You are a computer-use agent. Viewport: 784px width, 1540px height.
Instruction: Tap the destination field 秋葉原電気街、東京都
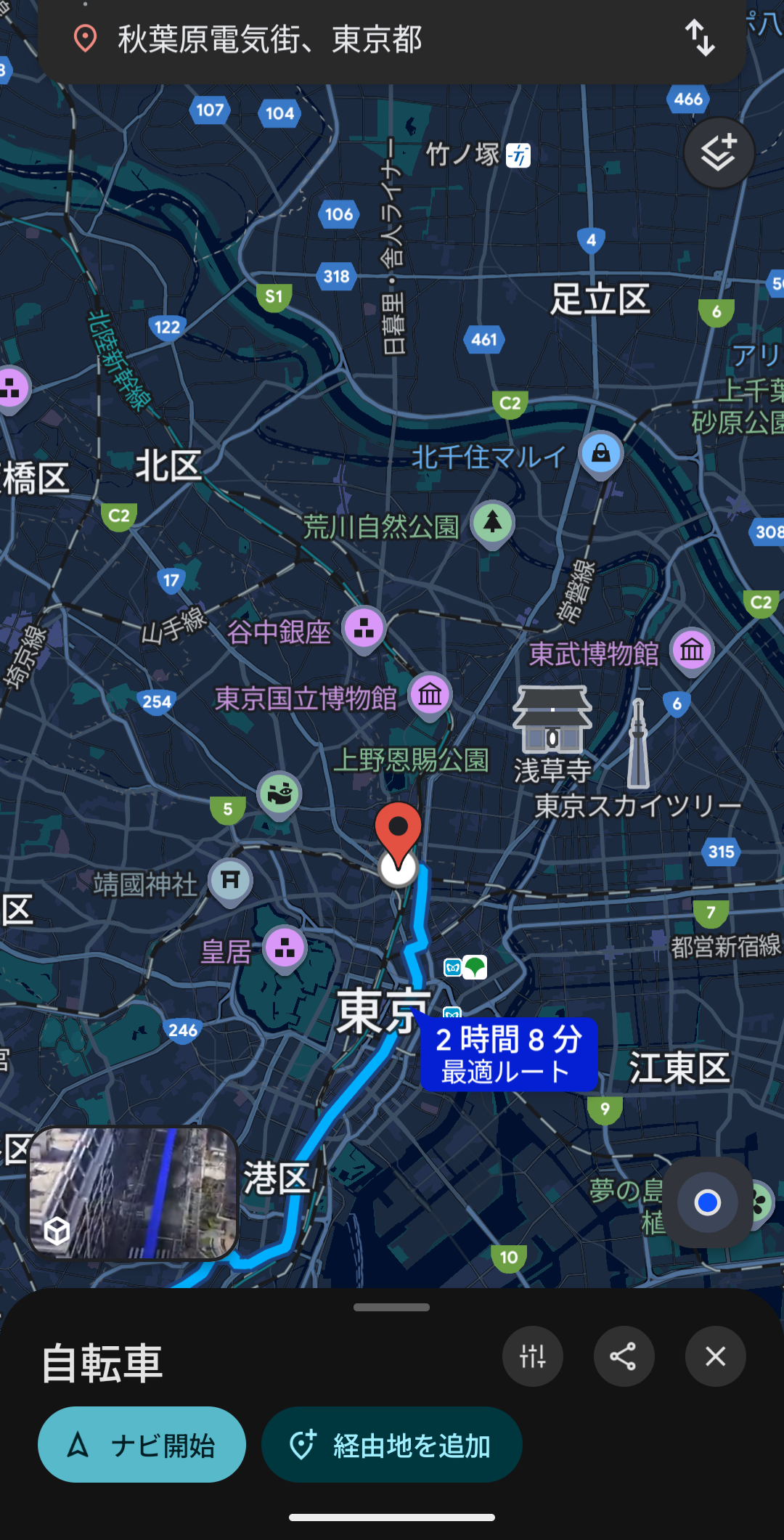click(x=290, y=40)
